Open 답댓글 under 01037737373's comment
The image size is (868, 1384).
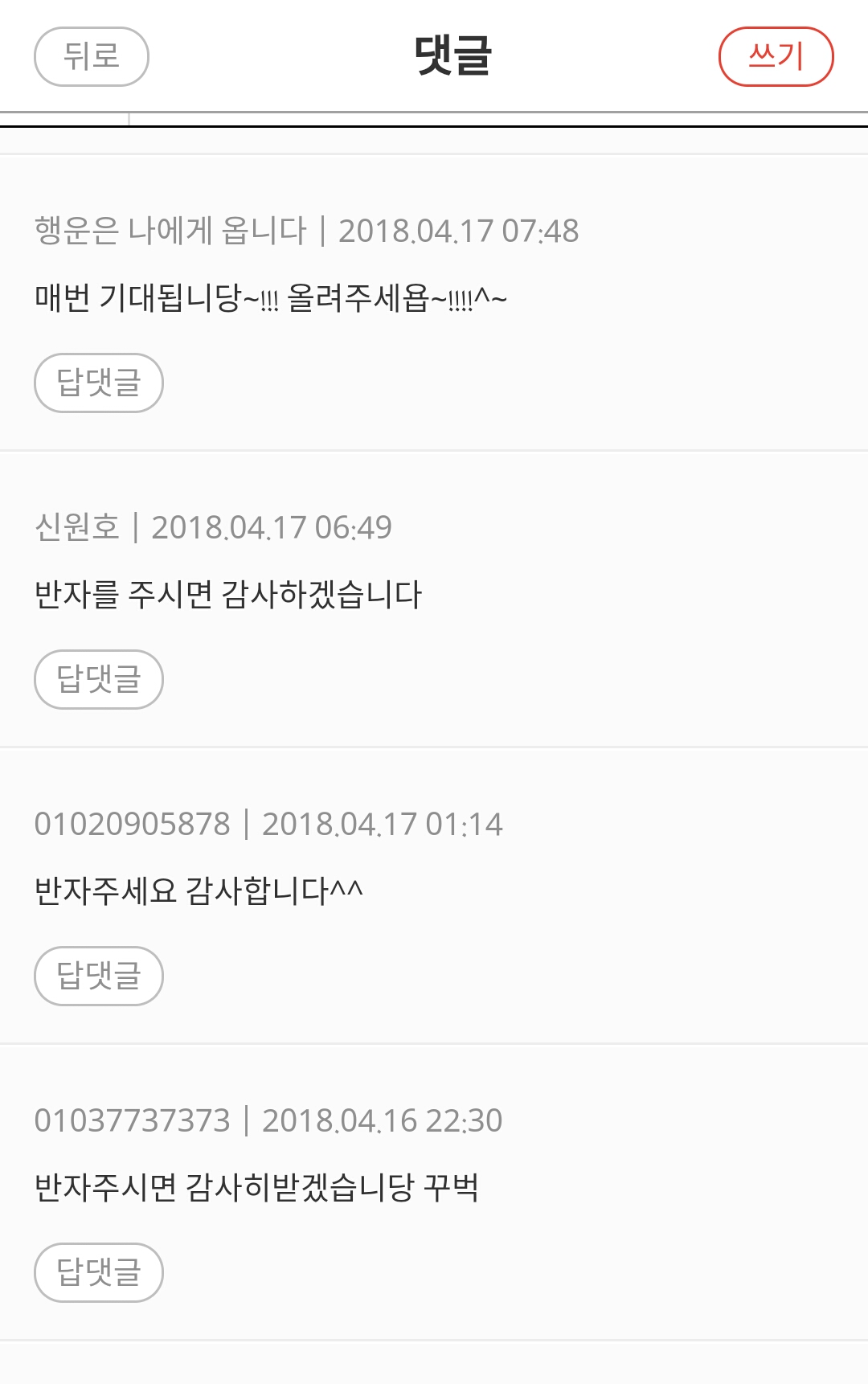[x=99, y=1272]
